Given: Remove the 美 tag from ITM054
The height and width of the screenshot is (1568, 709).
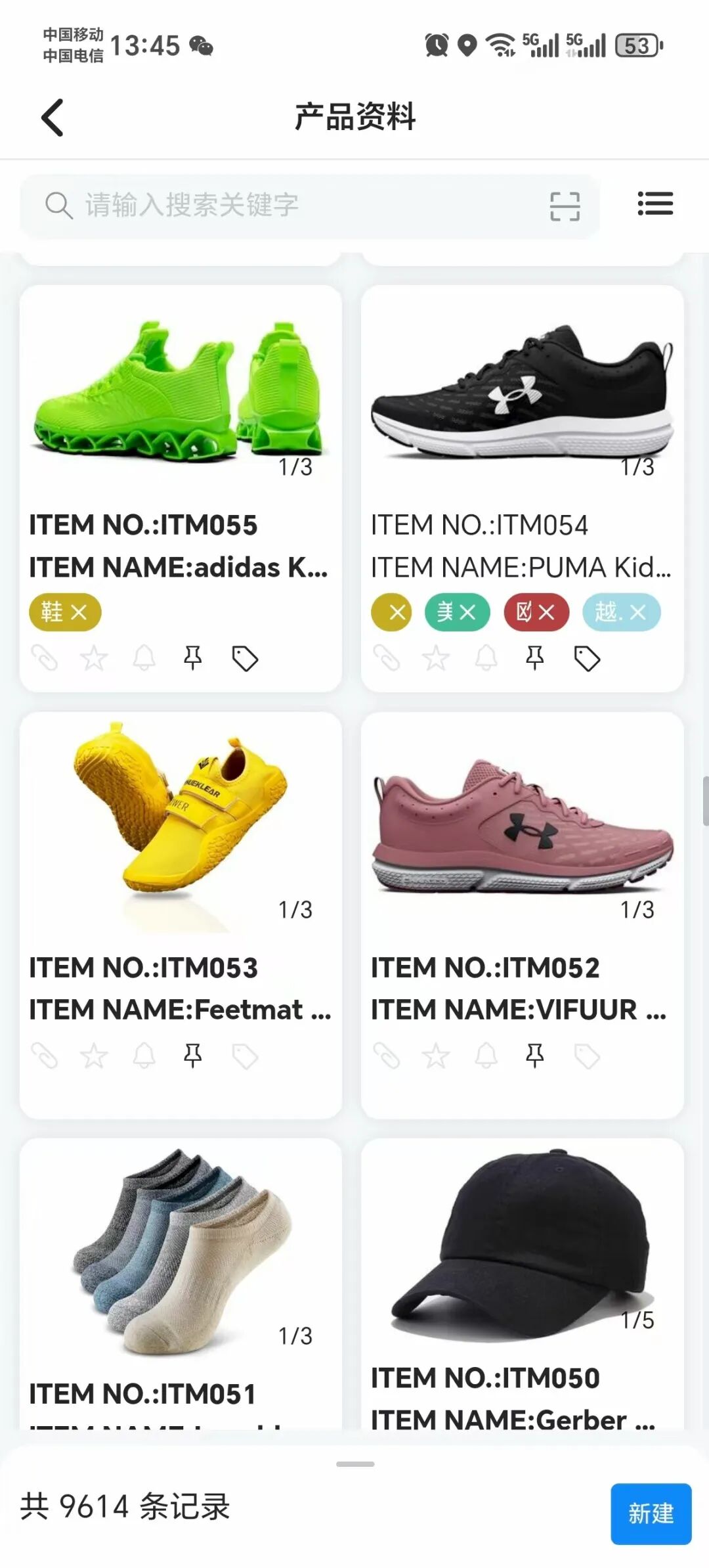Looking at the screenshot, I should (x=468, y=613).
